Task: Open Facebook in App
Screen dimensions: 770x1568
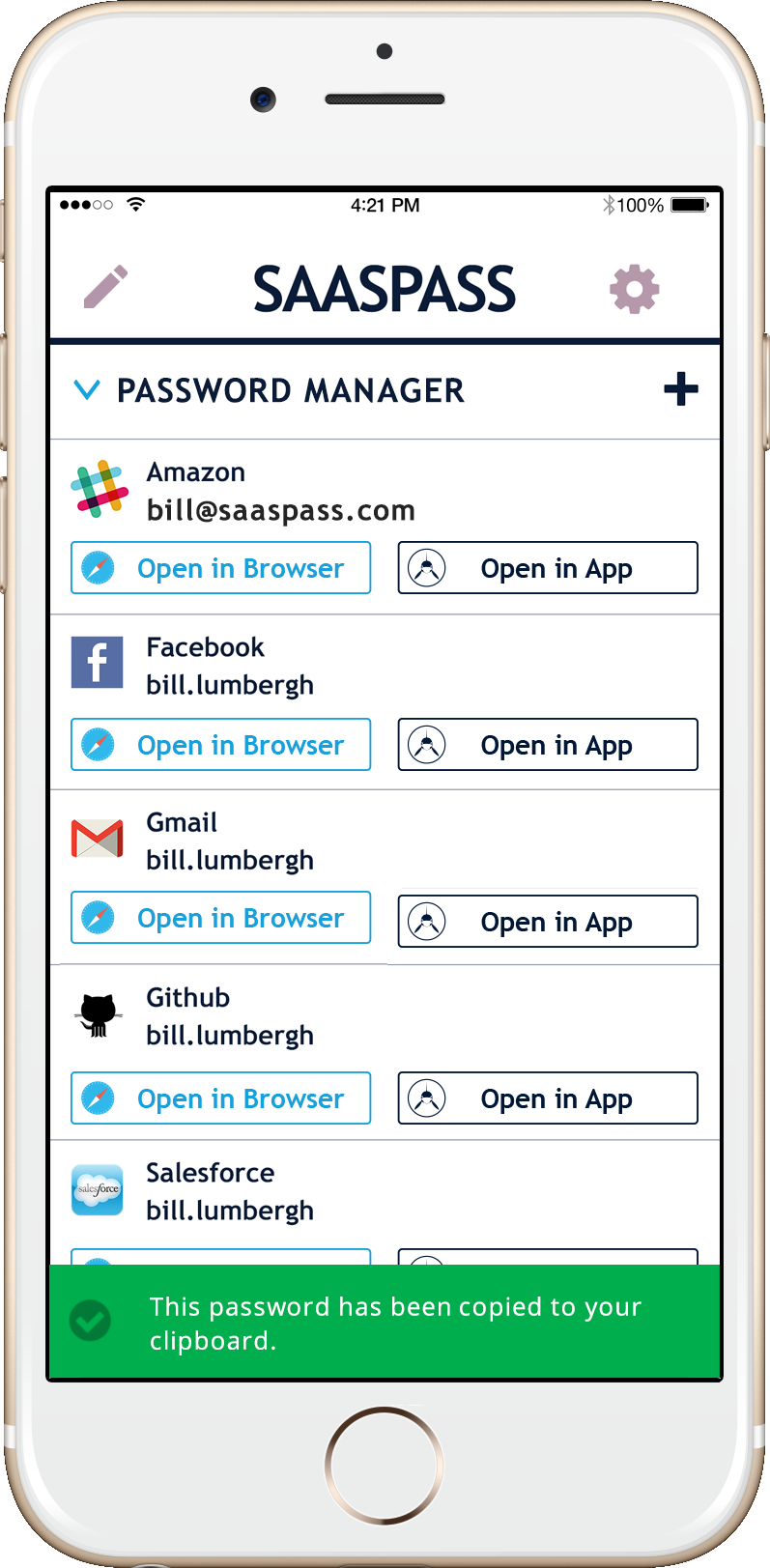Action: coord(547,745)
